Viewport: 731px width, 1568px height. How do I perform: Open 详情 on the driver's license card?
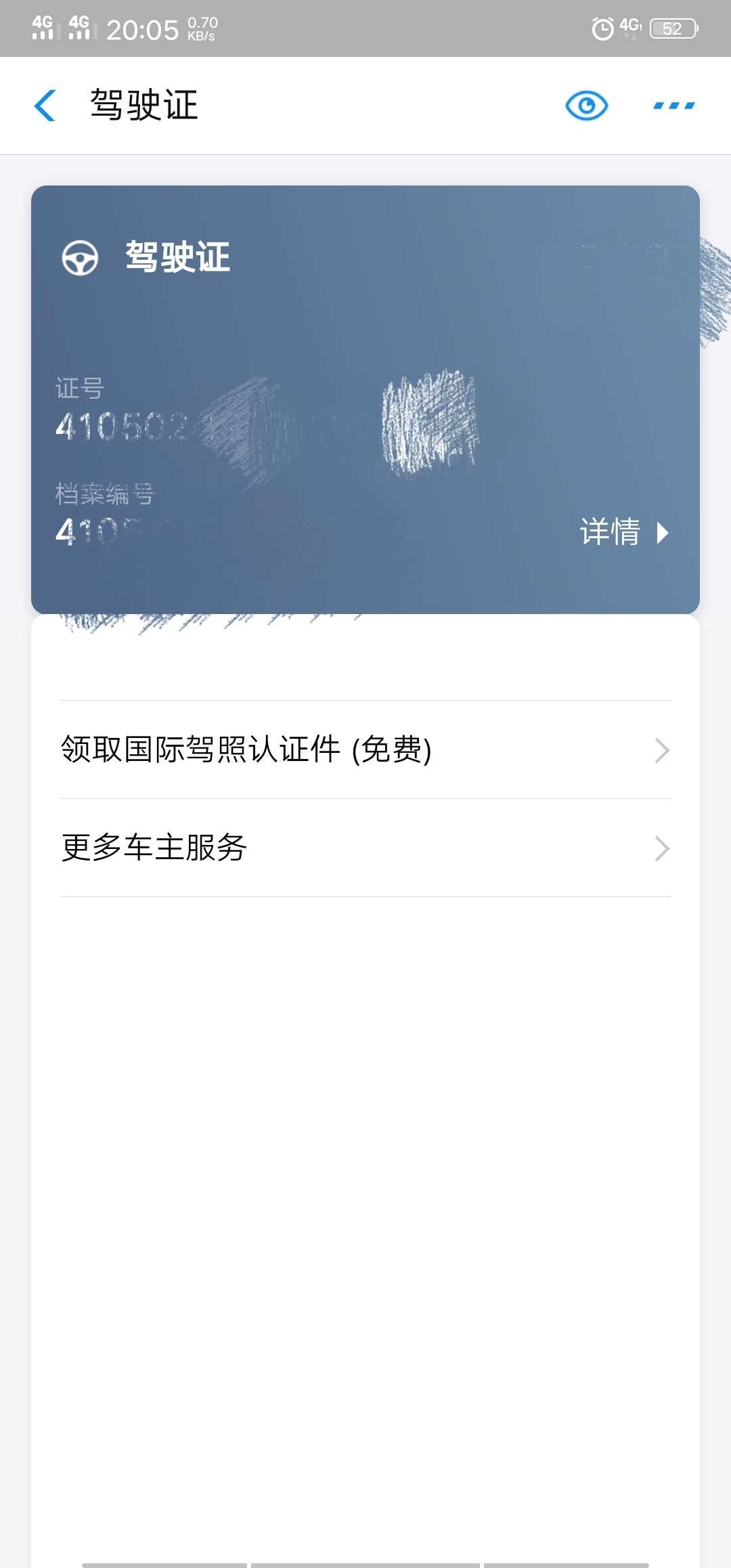(x=624, y=532)
